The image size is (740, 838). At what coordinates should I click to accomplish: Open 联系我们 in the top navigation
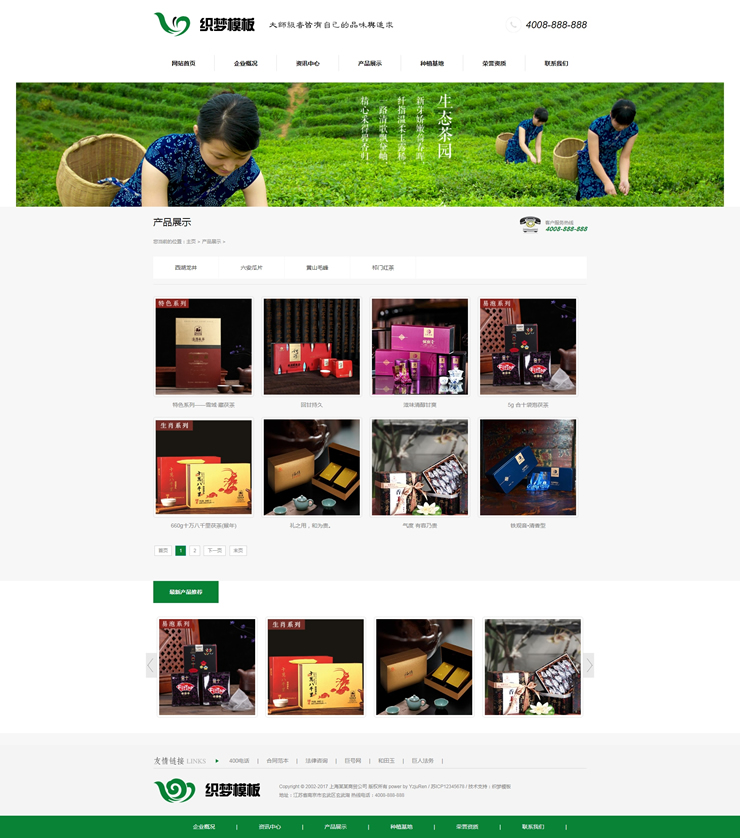pyautogui.click(x=556, y=63)
